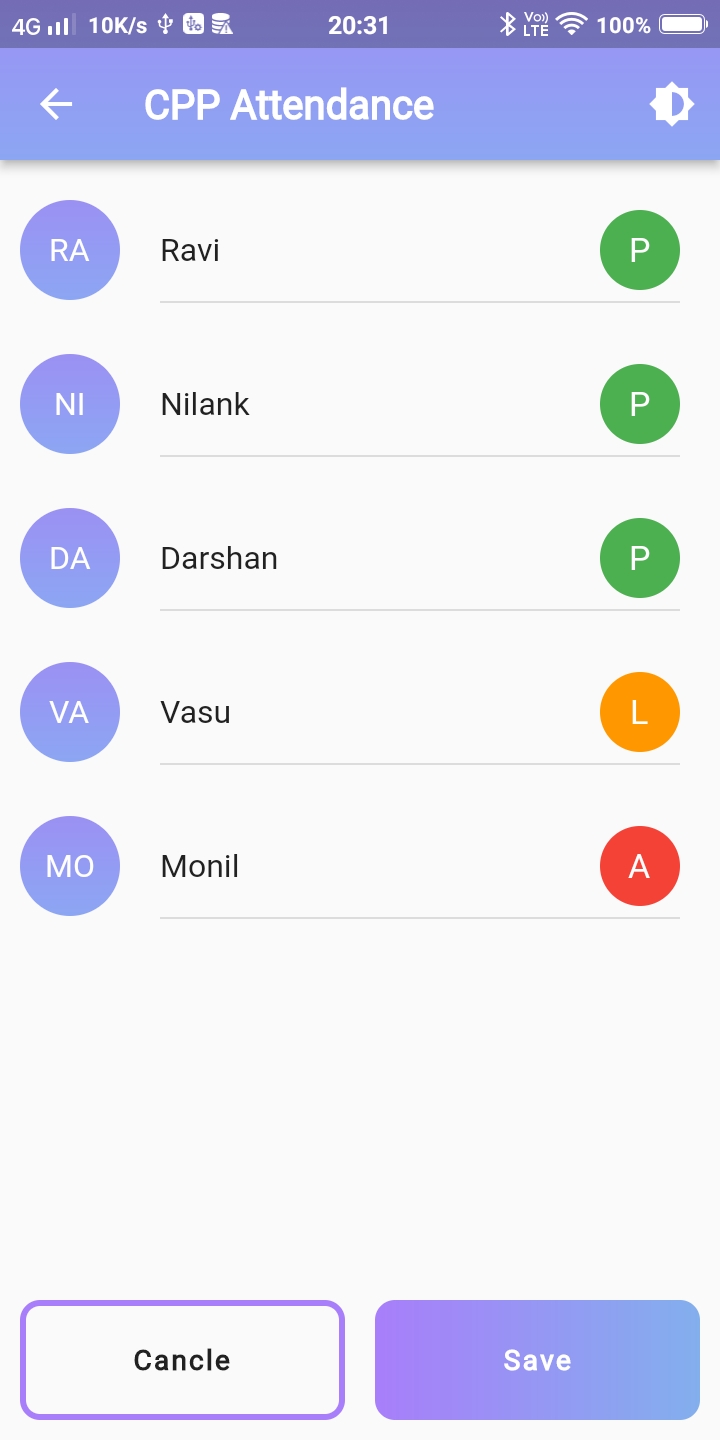The height and width of the screenshot is (1440, 720).
Task: Tap Nilank's NI avatar circle
Action: click(70, 404)
